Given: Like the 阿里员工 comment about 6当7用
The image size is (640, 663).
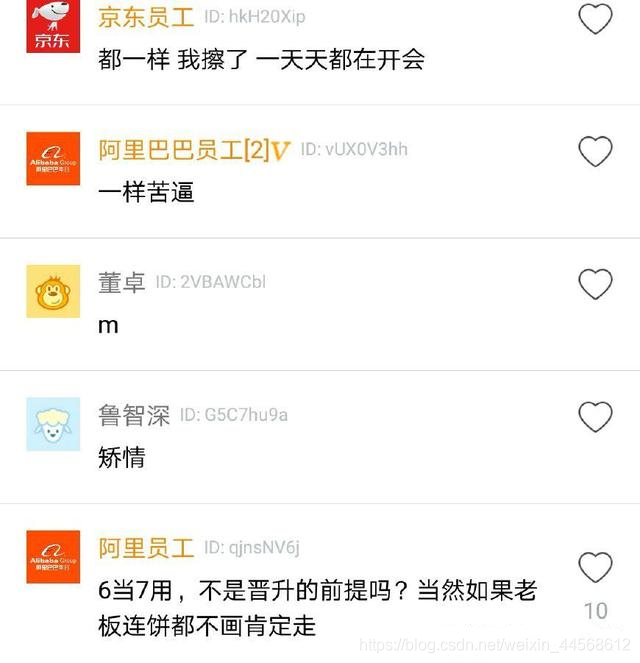Looking at the screenshot, I should pyautogui.click(x=595, y=567).
